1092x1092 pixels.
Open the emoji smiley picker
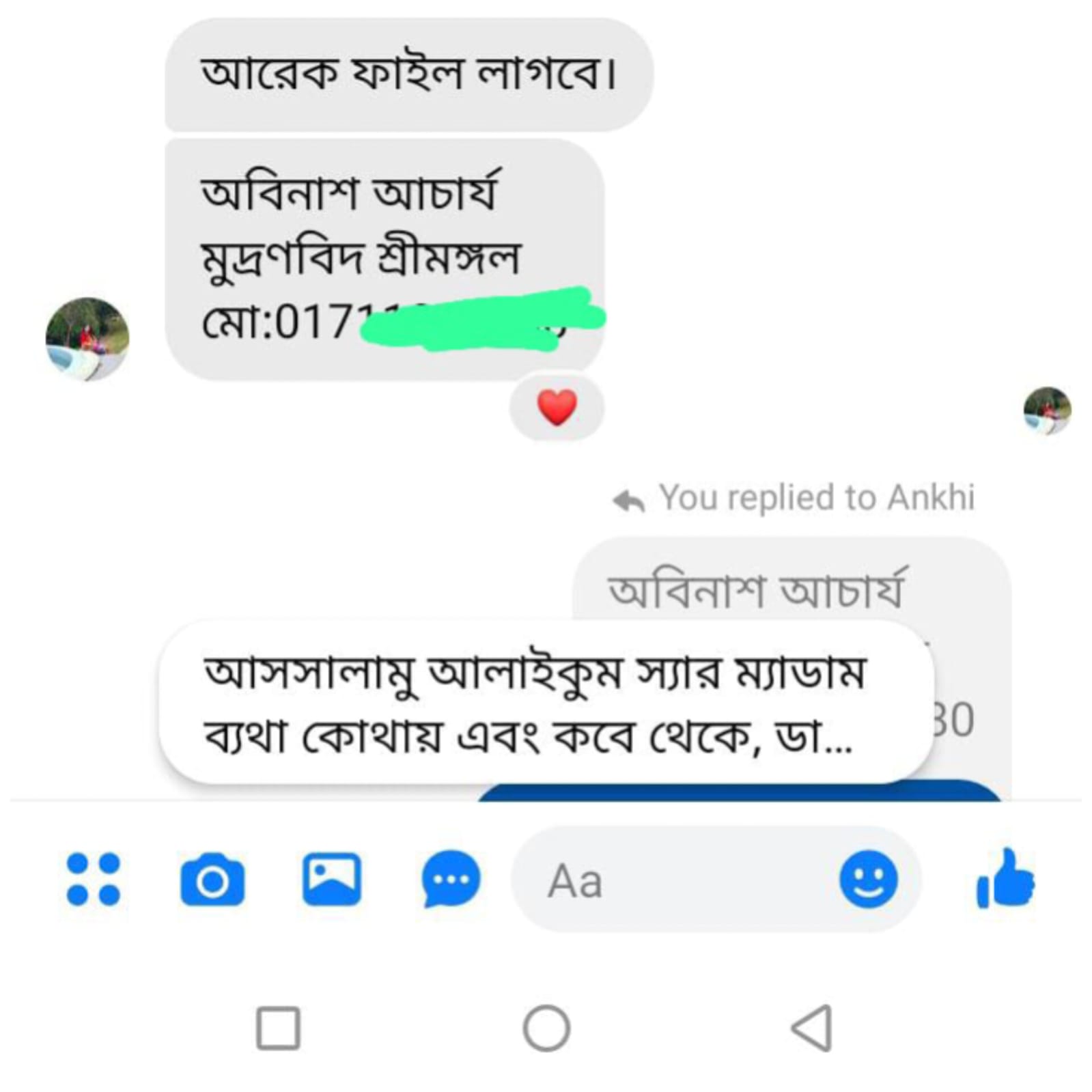pos(868,879)
